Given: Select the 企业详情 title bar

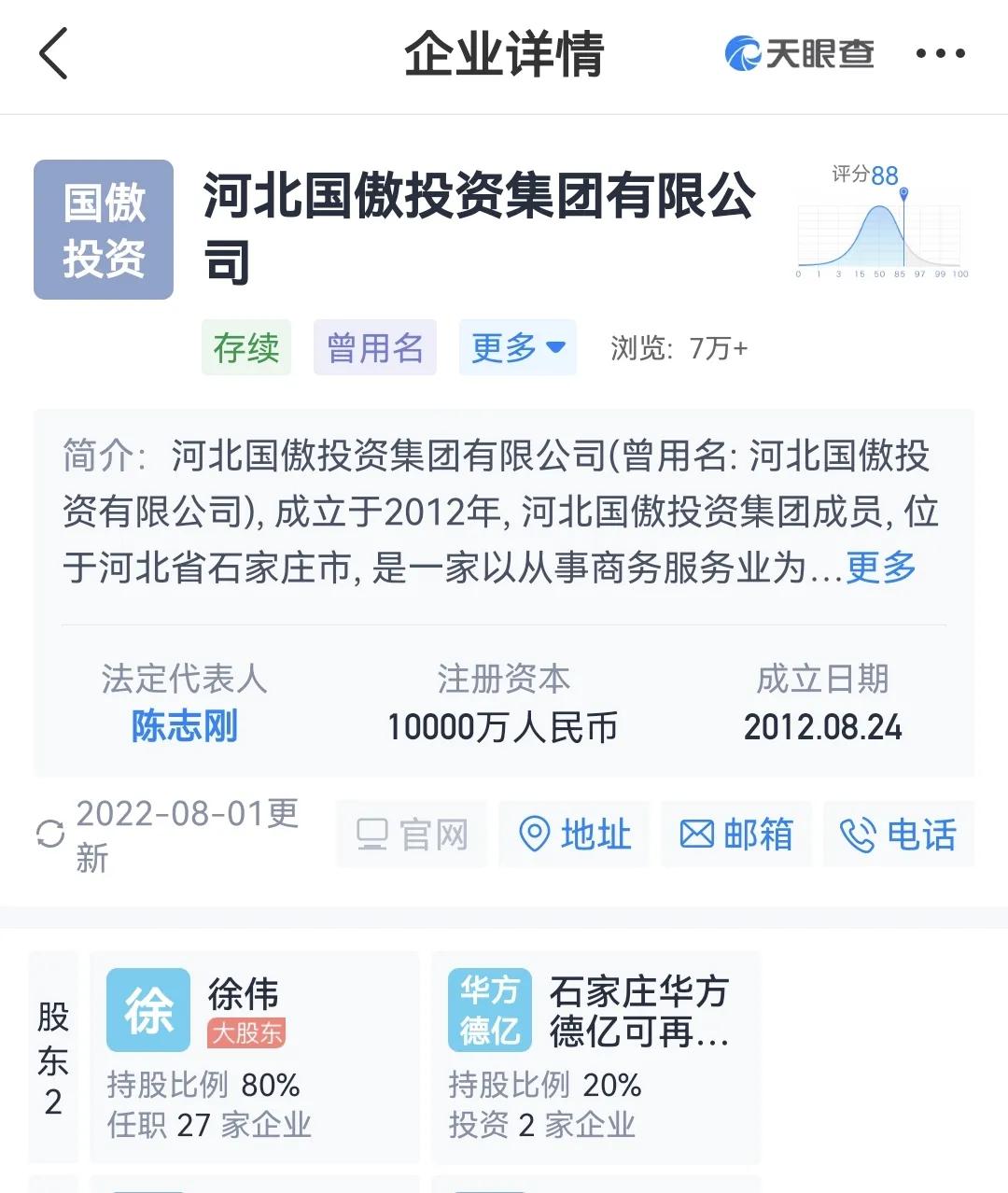Looking at the screenshot, I should tap(504, 53).
